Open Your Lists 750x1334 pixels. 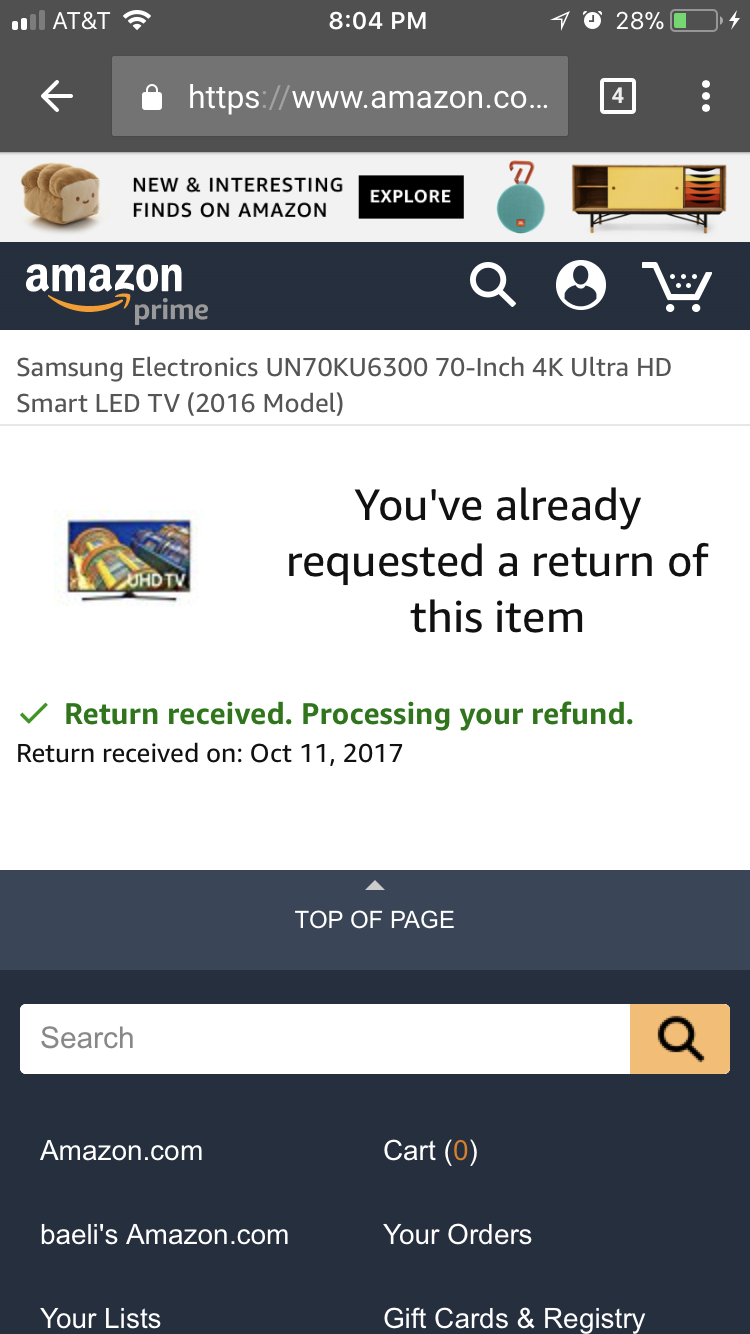tap(100, 1318)
